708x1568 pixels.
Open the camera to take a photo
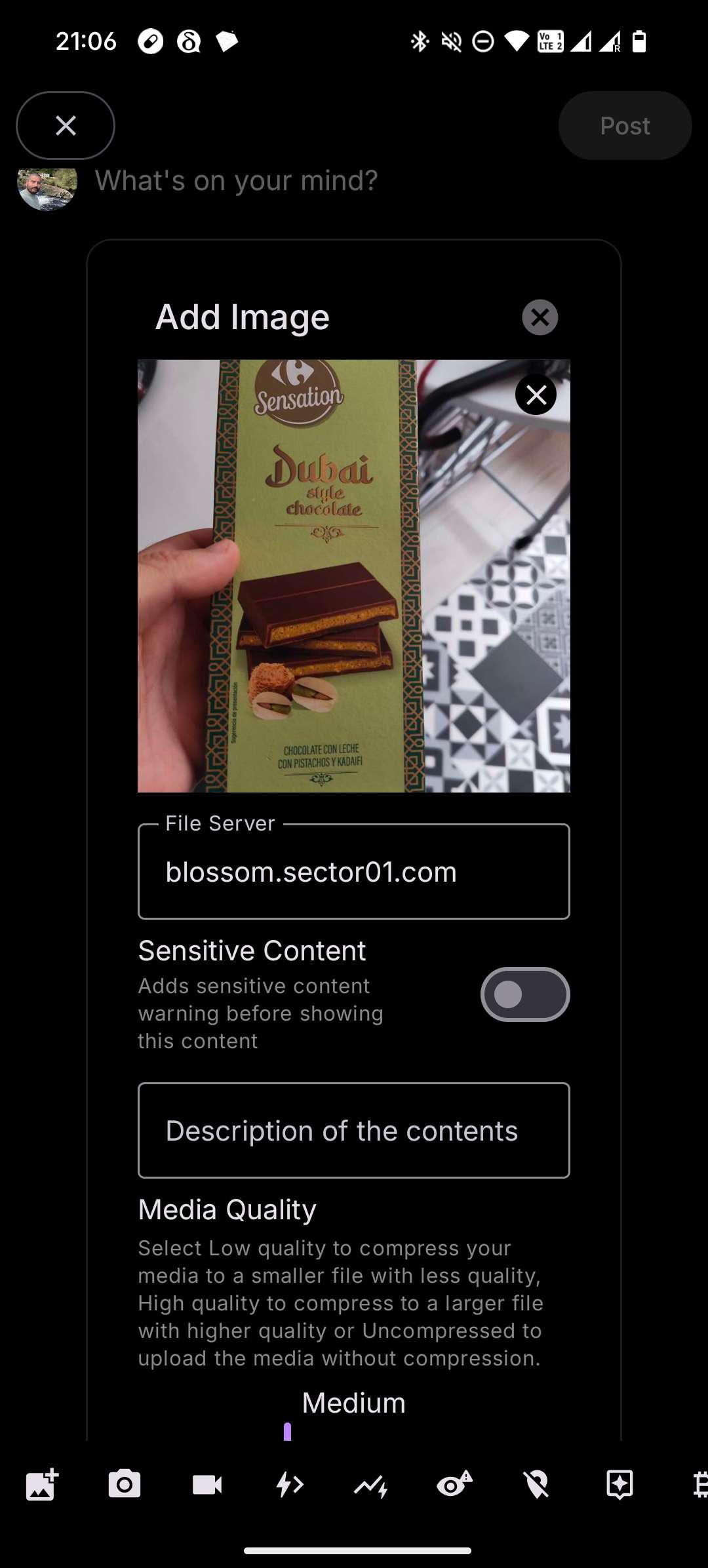tap(125, 1485)
